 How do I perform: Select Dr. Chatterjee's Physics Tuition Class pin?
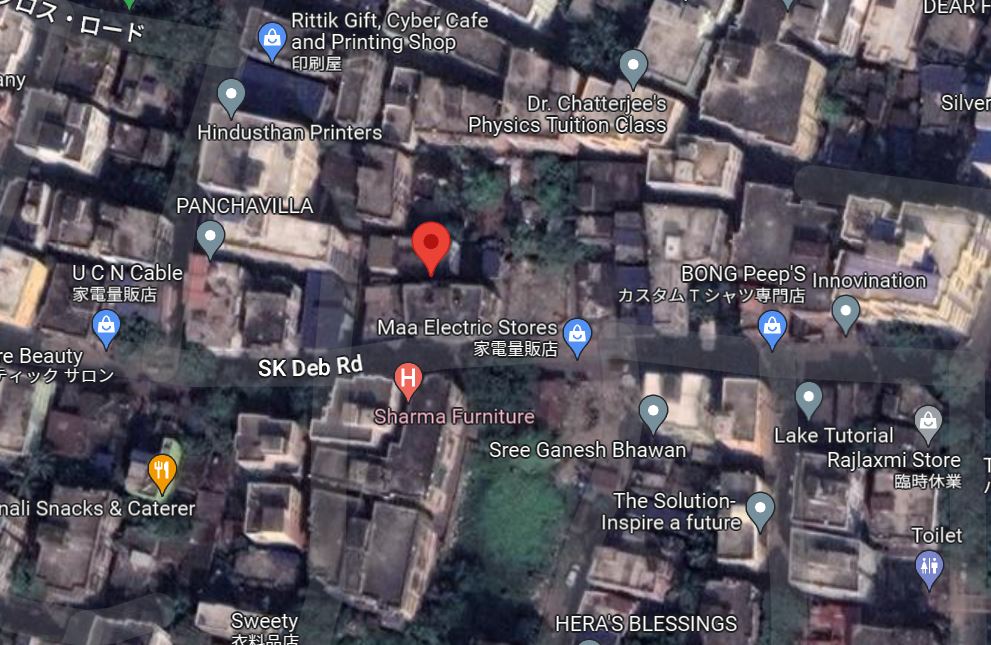(x=633, y=68)
